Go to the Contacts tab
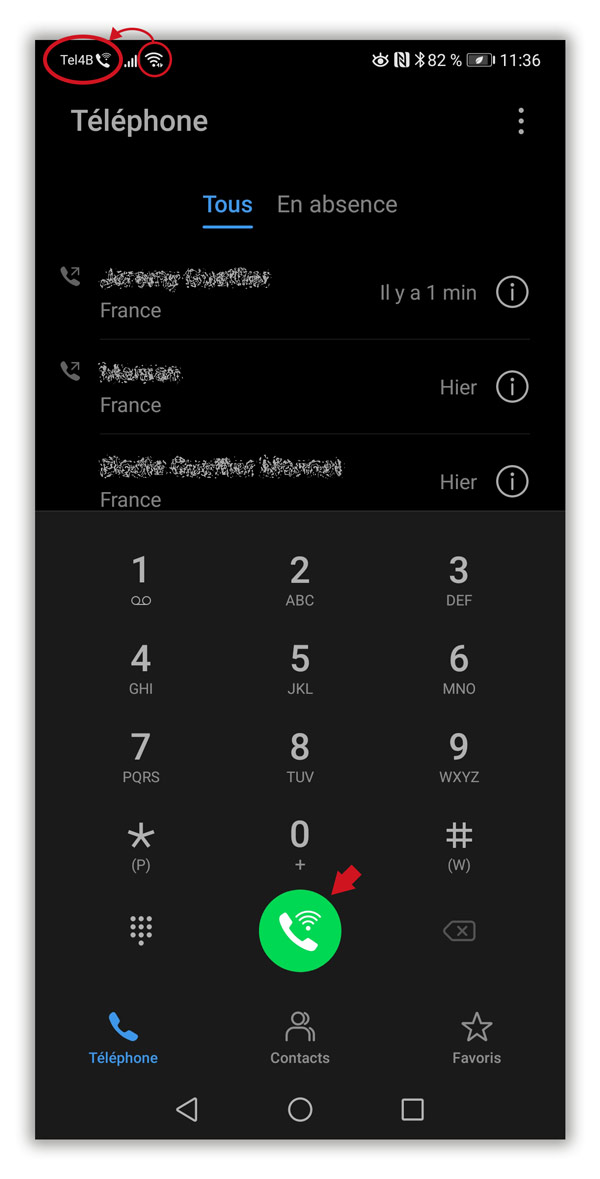 tap(299, 1037)
